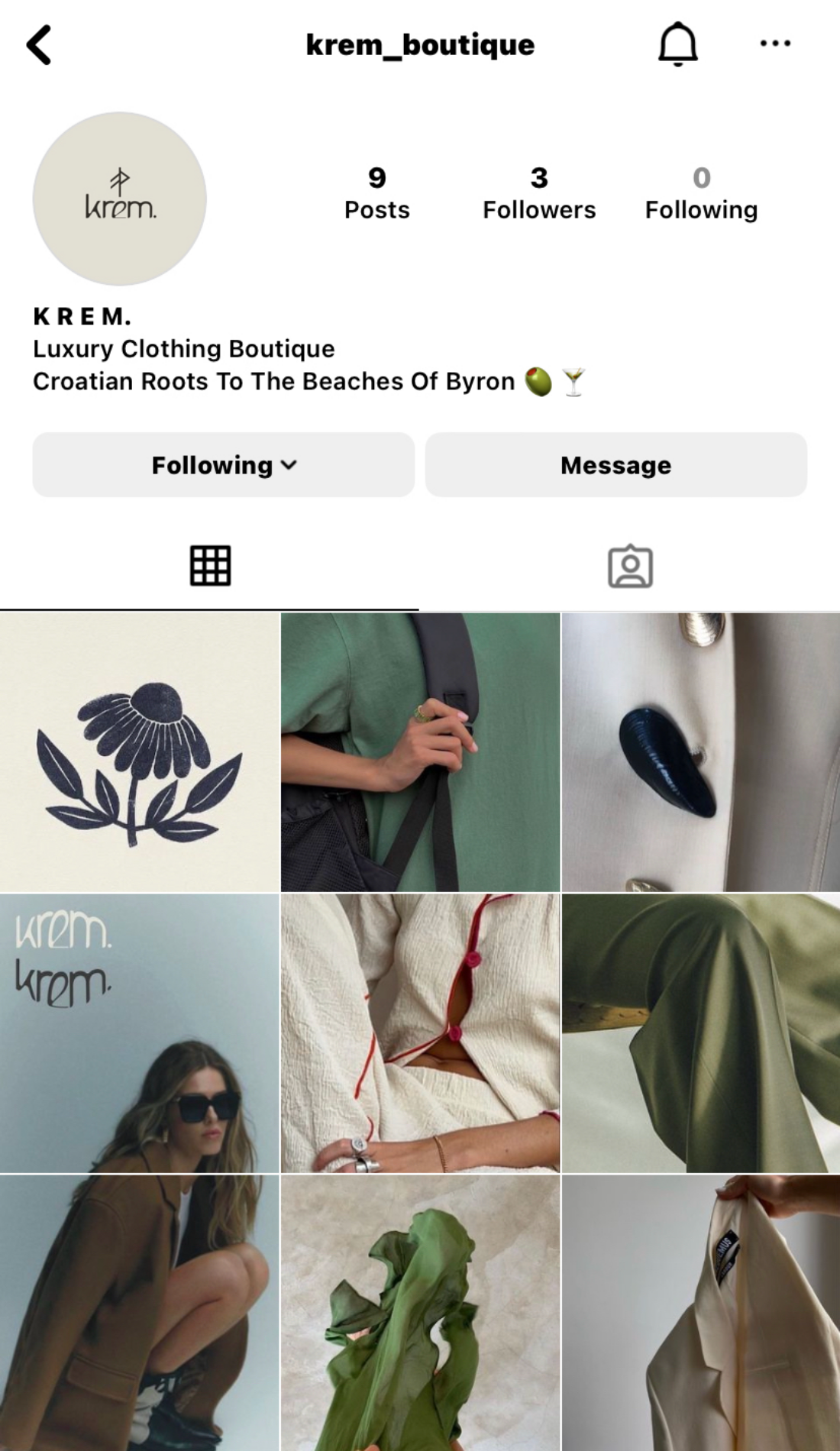This screenshot has height=1451, width=840.
Task: Open the three-dot overflow menu
Action: [774, 44]
